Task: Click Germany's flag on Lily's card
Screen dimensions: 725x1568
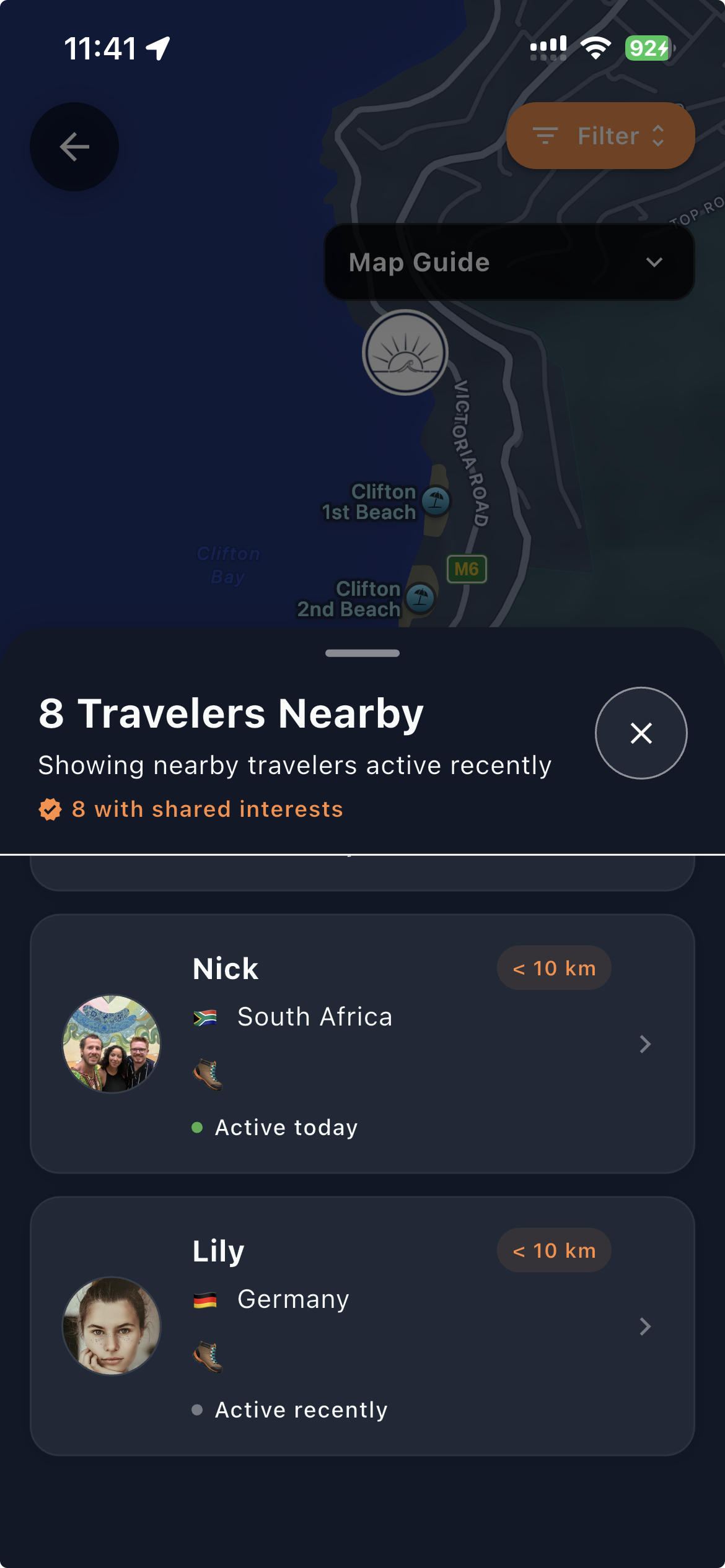Action: click(205, 1299)
